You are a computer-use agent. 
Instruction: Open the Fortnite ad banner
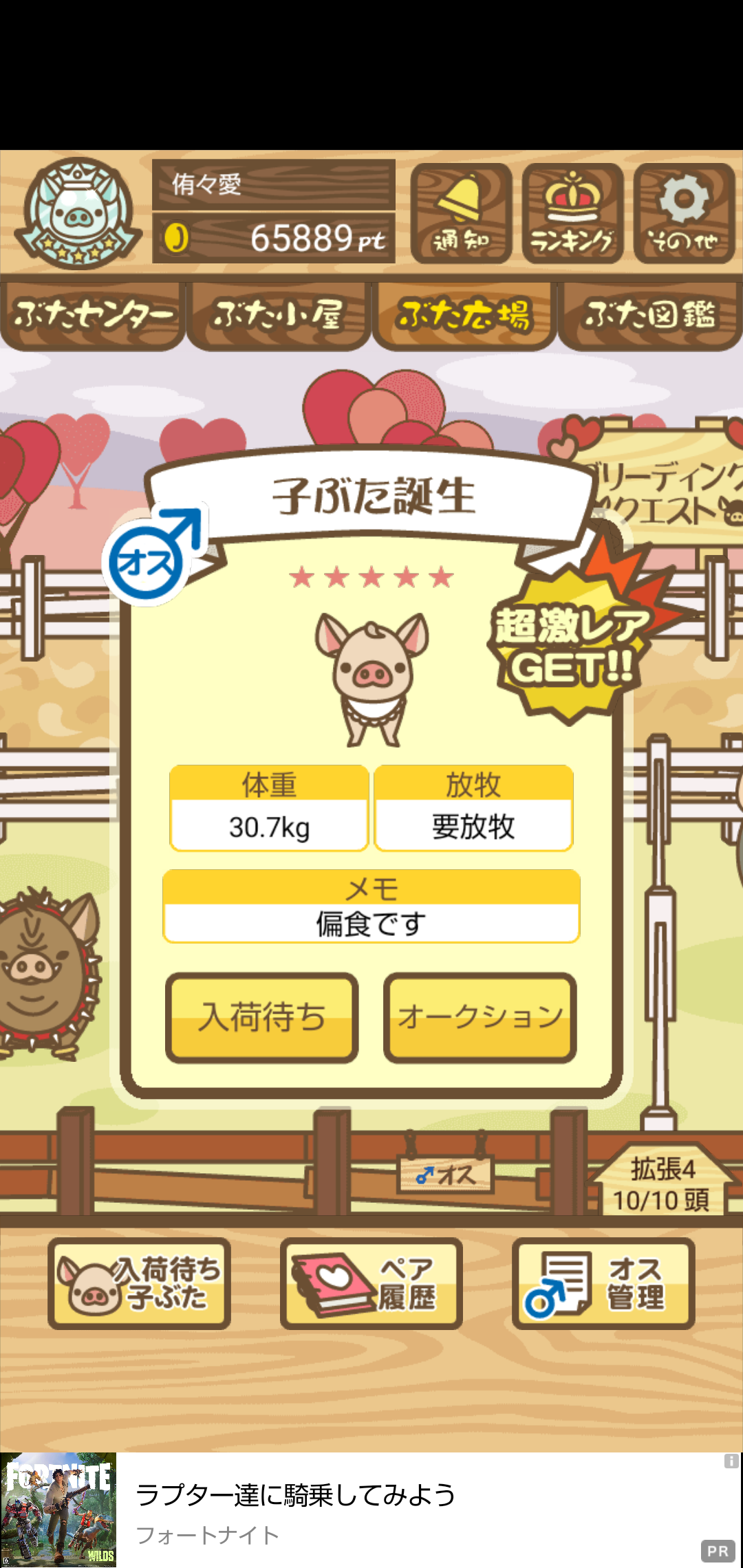click(x=371, y=1510)
